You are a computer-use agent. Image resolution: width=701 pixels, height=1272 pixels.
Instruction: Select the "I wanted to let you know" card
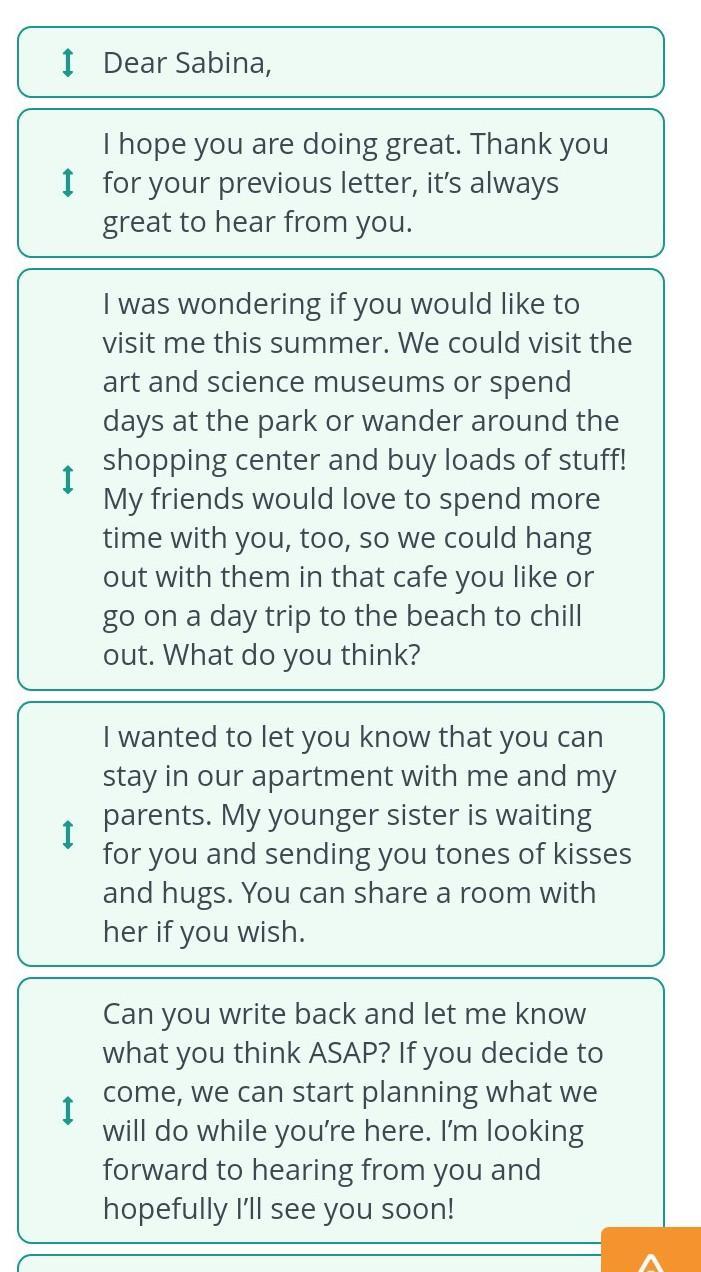pyautogui.click(x=340, y=834)
